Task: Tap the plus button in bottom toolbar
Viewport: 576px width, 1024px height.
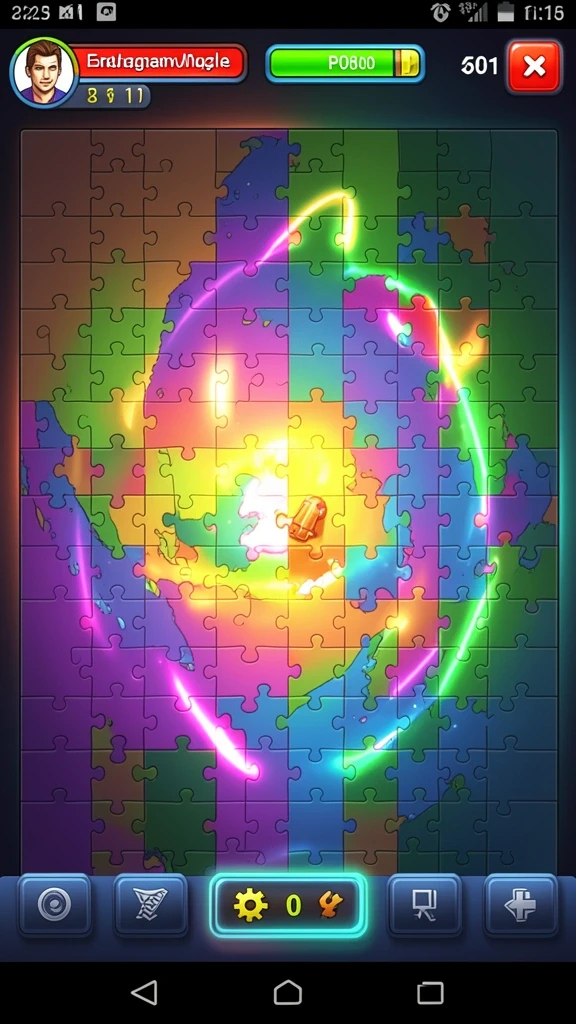Action: [520, 905]
